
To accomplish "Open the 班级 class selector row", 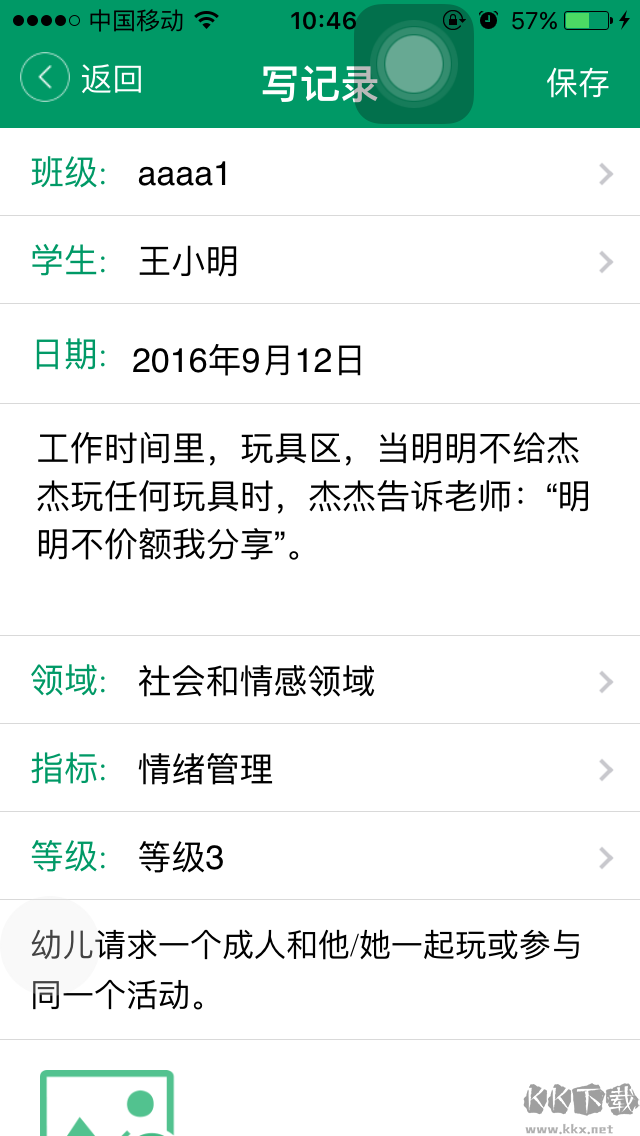I will point(320,174).
